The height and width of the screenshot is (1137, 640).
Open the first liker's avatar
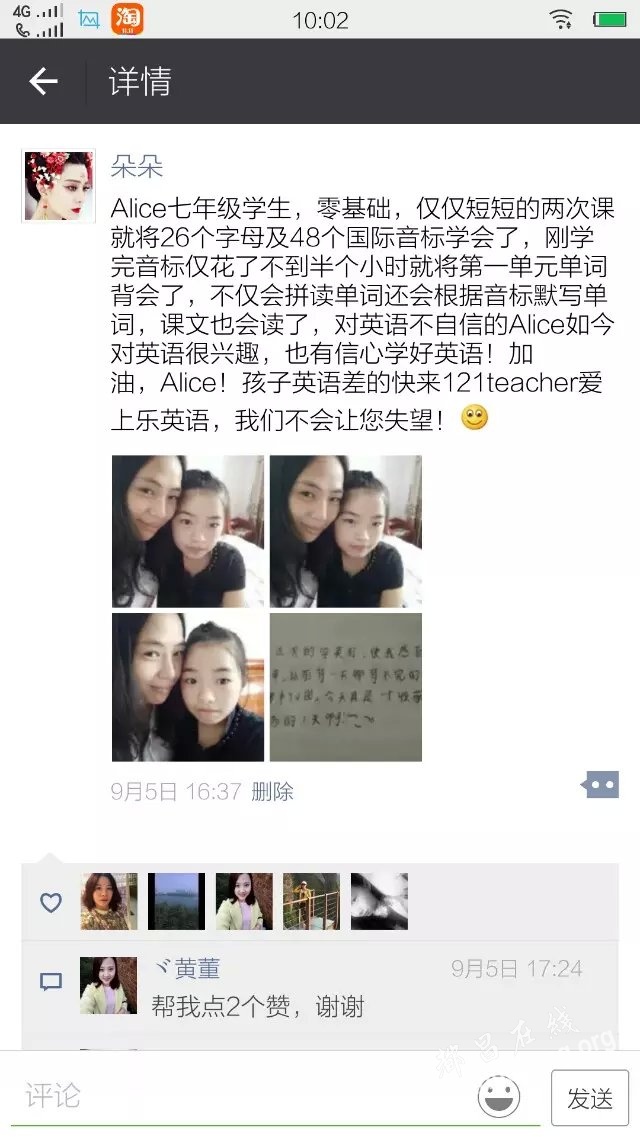(109, 901)
